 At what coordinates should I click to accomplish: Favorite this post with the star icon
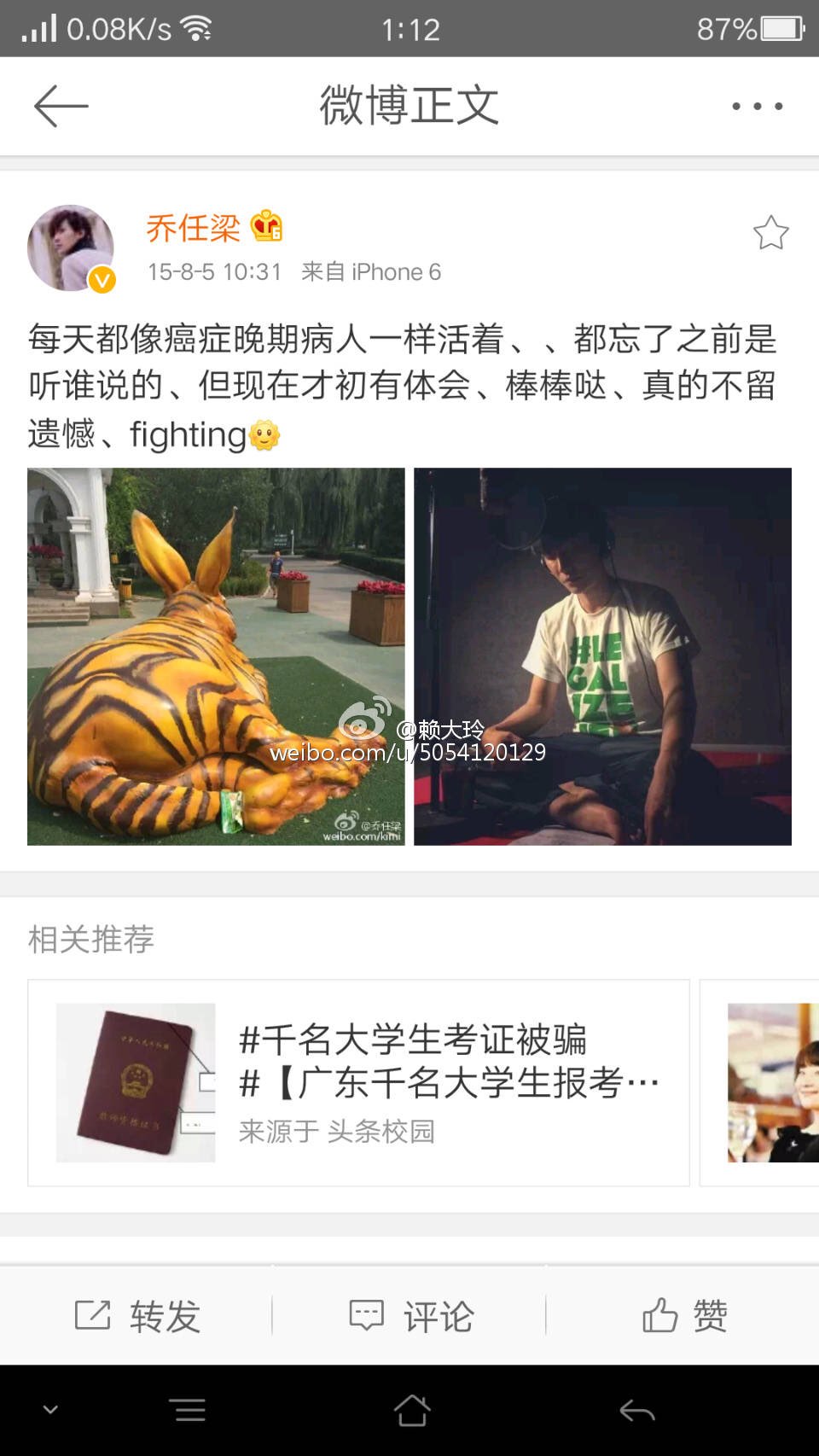coord(770,233)
